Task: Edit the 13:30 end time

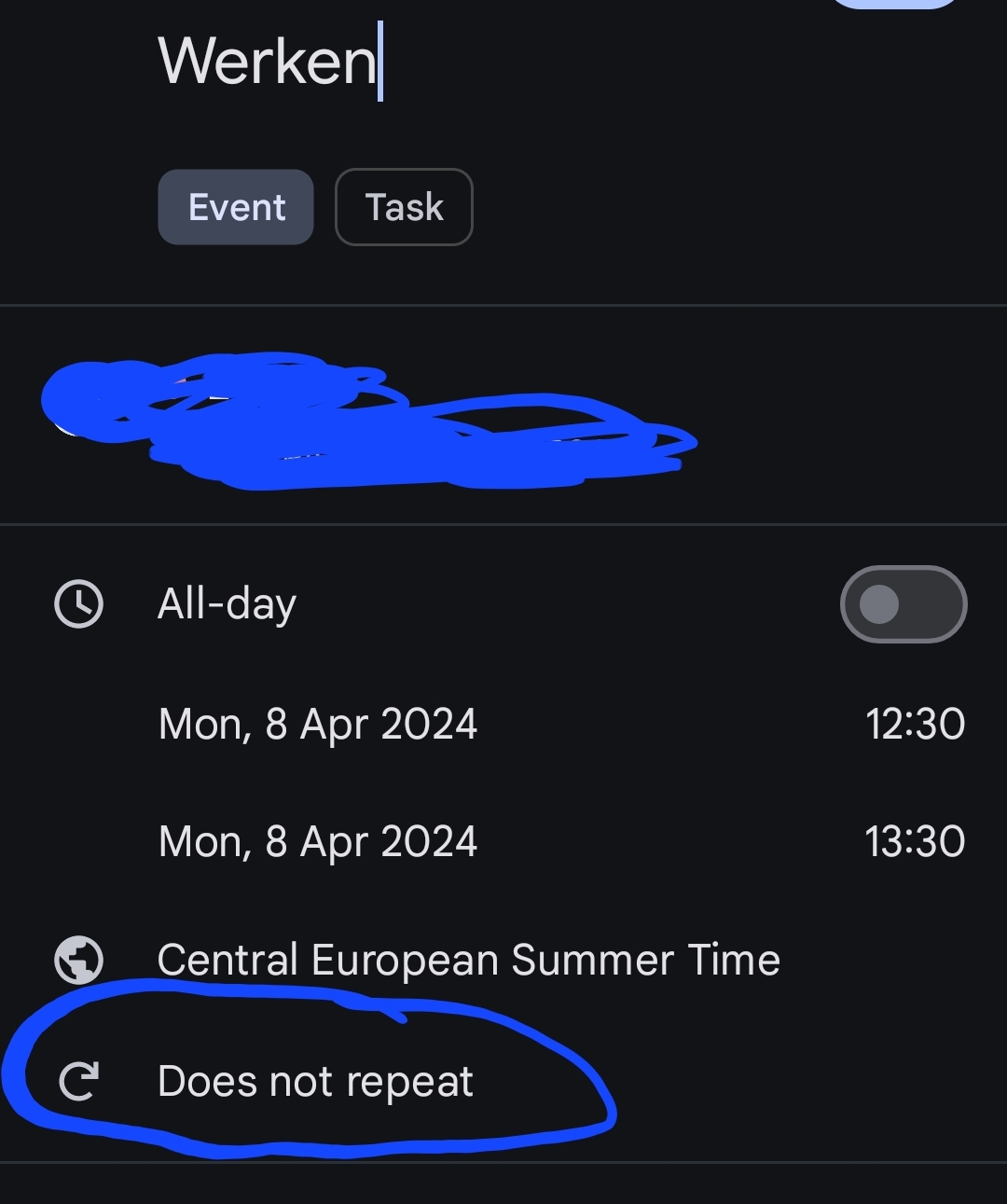Action: click(914, 841)
